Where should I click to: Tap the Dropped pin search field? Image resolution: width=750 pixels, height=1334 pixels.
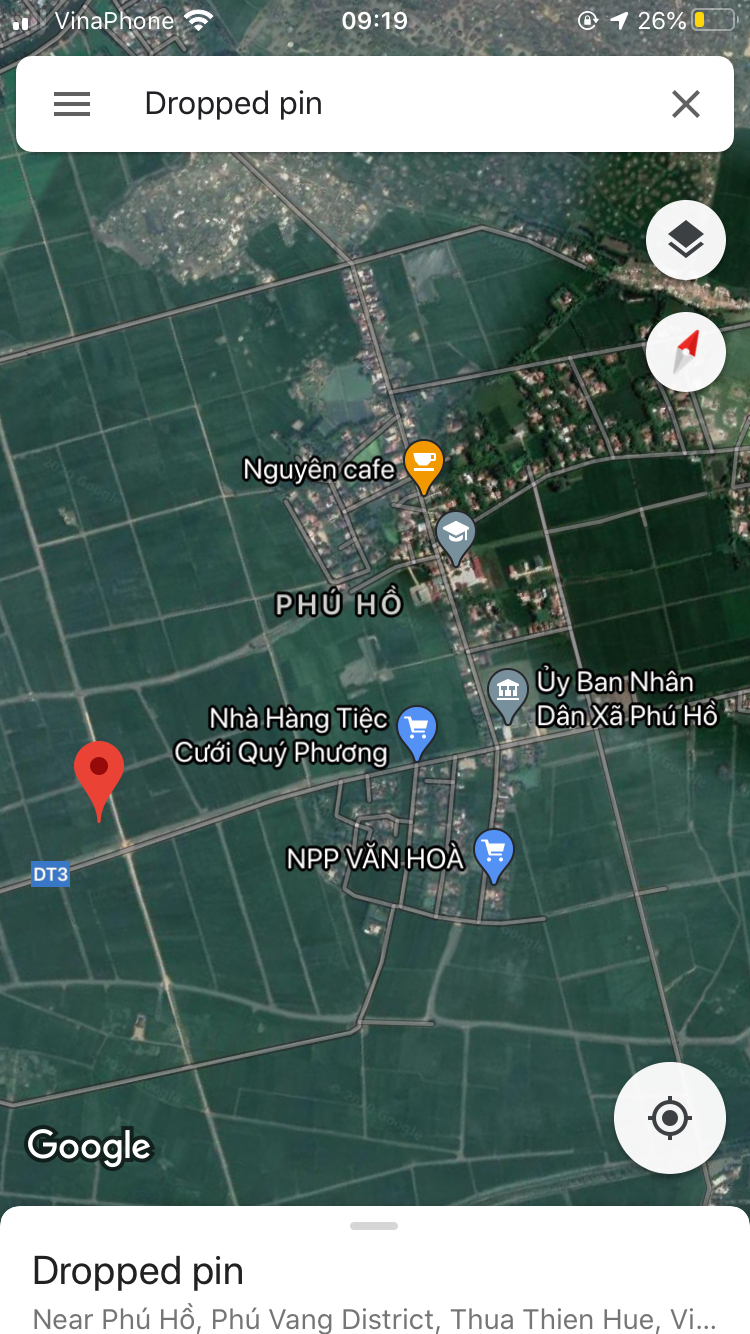click(x=380, y=104)
